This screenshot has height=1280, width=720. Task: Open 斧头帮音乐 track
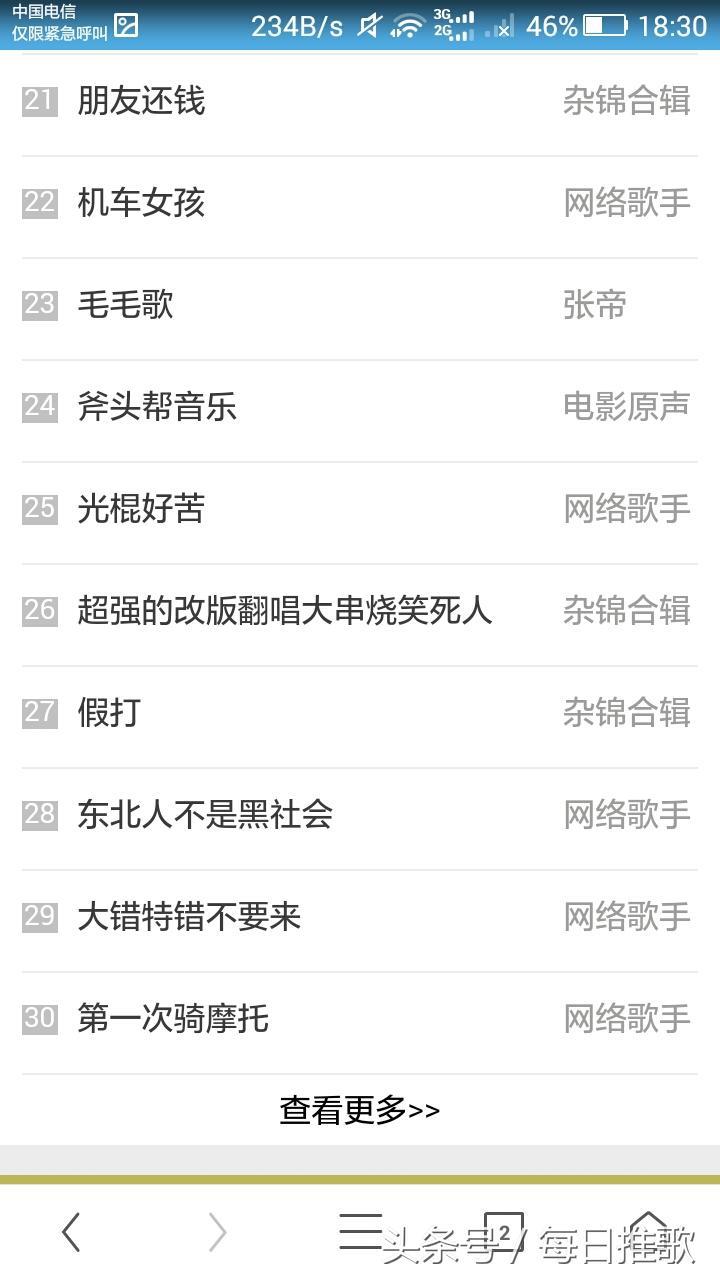coord(158,407)
